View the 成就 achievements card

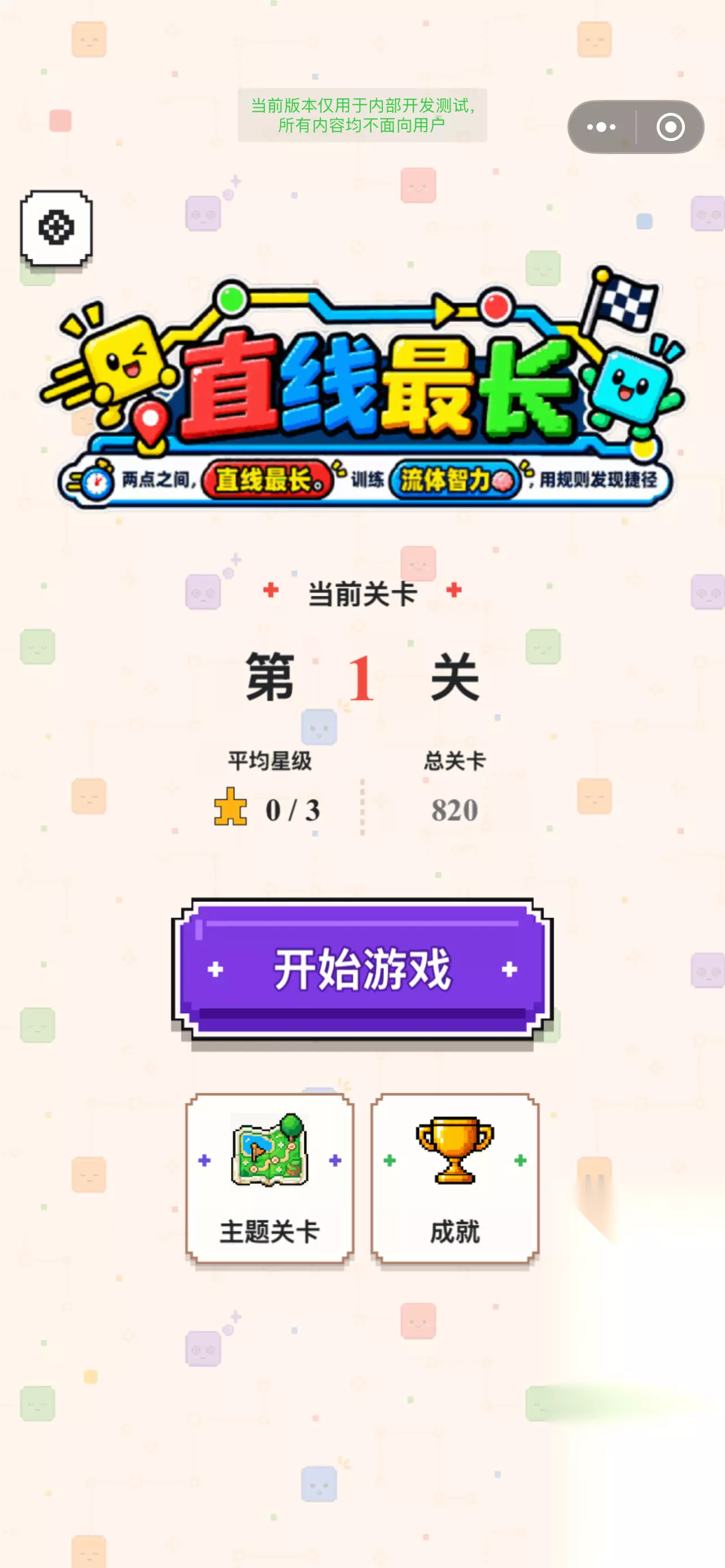tap(455, 1179)
